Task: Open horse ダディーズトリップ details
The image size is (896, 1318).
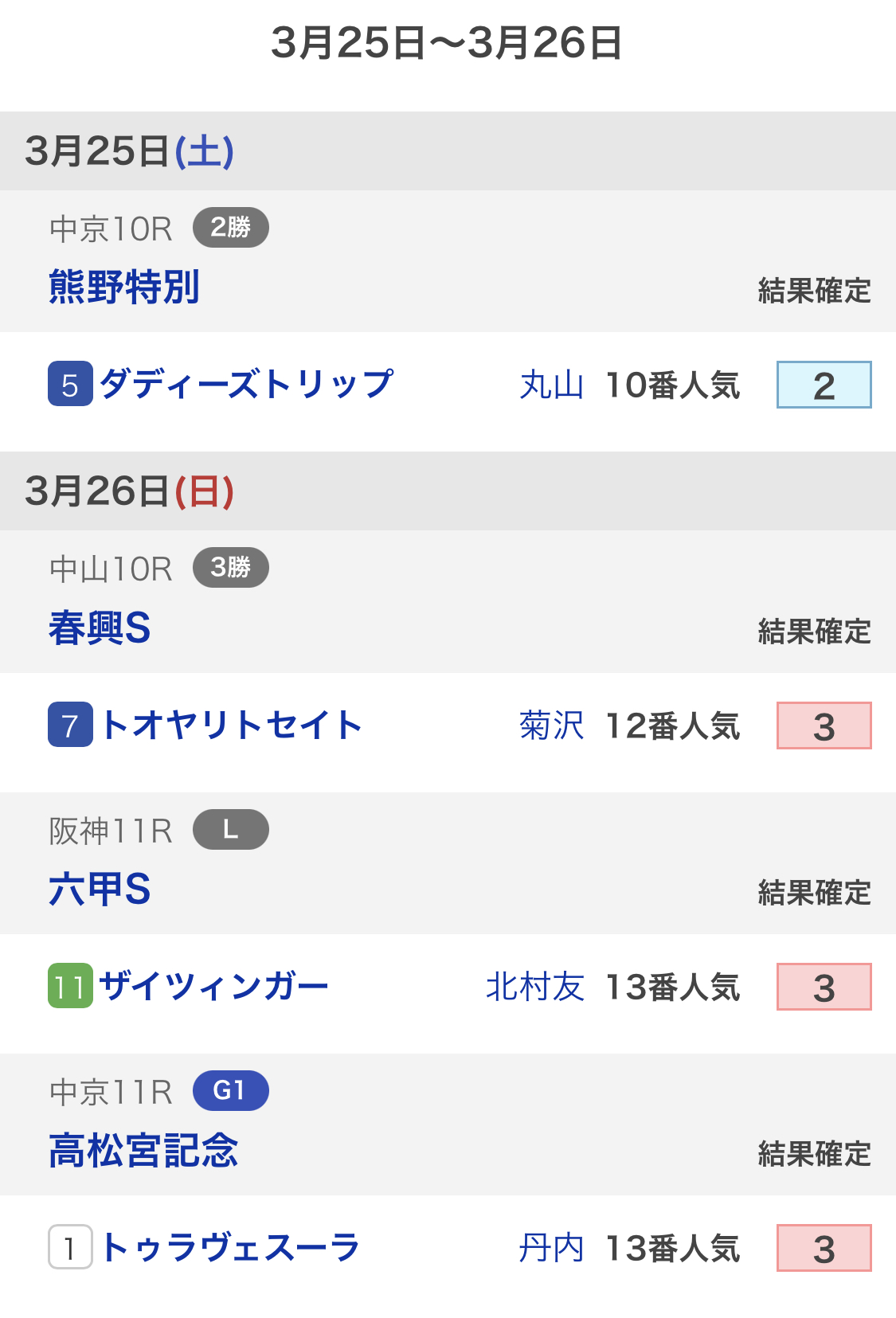Action: 246,385
